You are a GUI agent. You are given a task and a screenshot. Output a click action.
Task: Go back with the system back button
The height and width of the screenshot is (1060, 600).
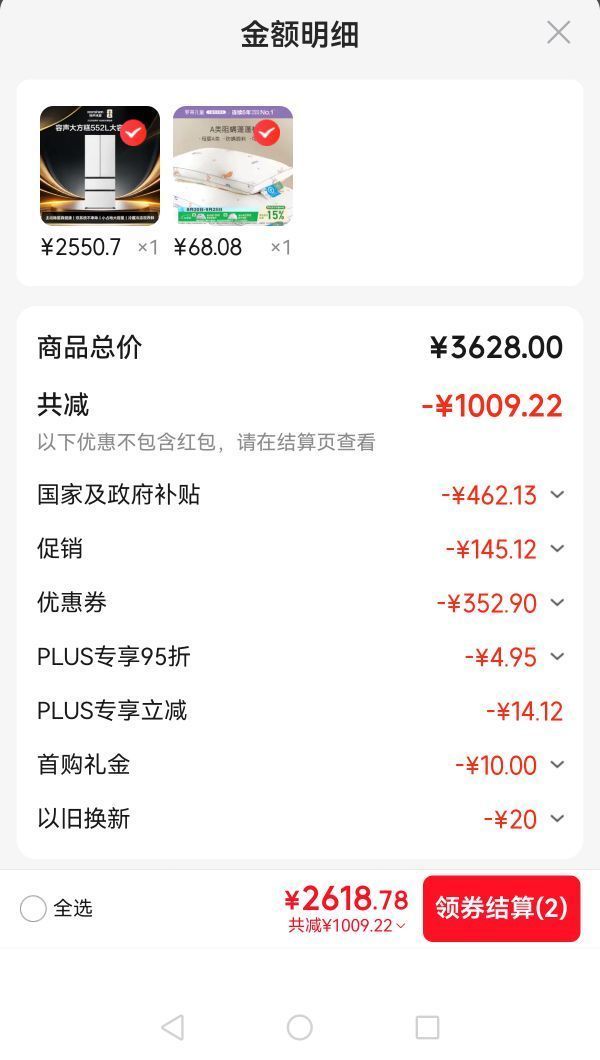coord(172,1028)
